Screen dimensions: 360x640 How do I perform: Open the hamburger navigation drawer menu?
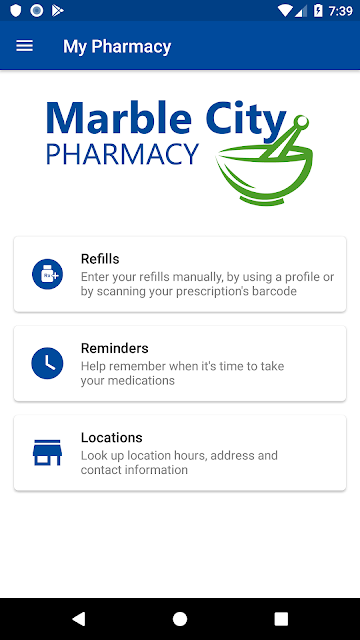pos(24,46)
